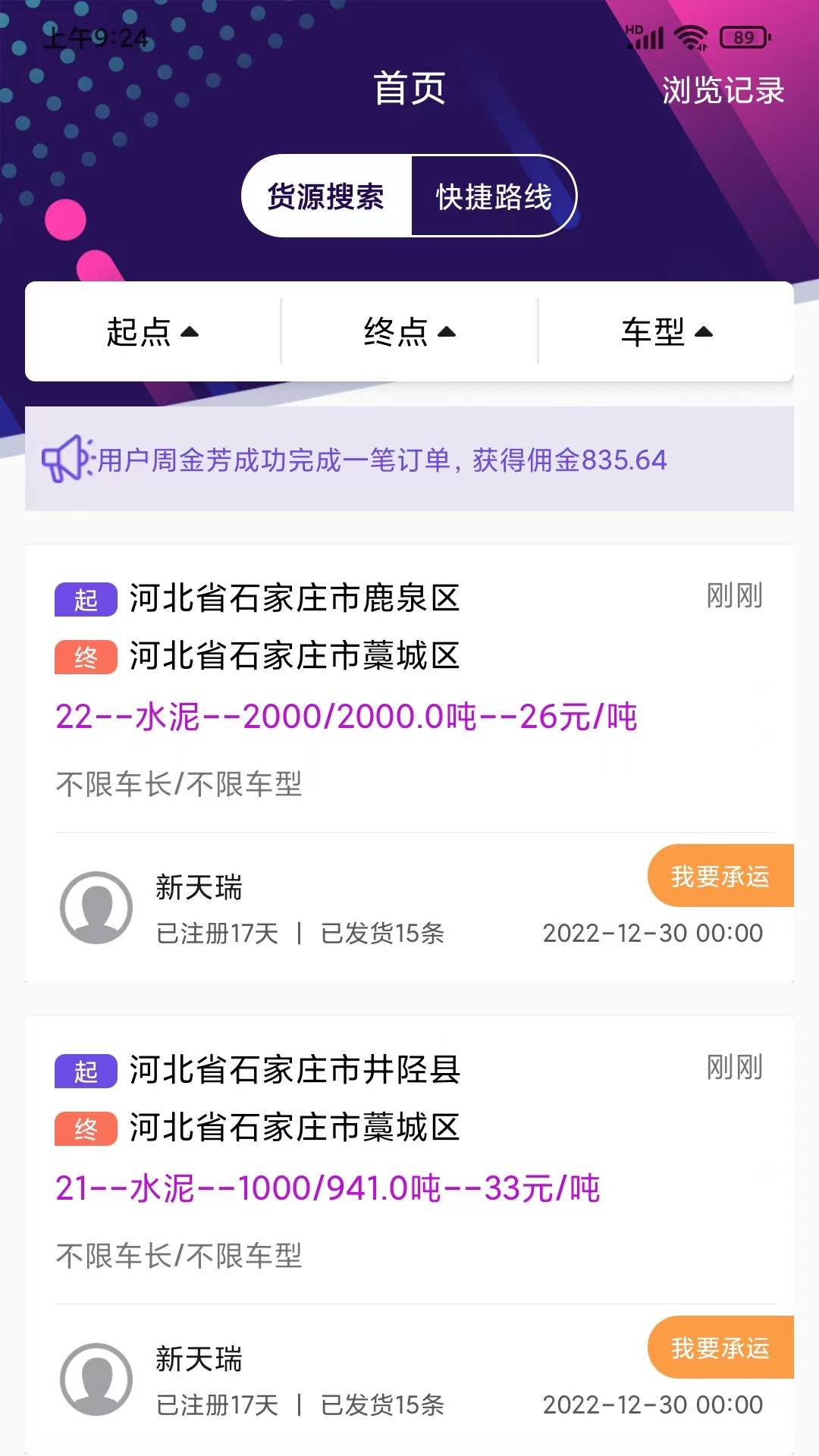
Task: Expand the 终点 dropdown filter
Action: pos(409,332)
